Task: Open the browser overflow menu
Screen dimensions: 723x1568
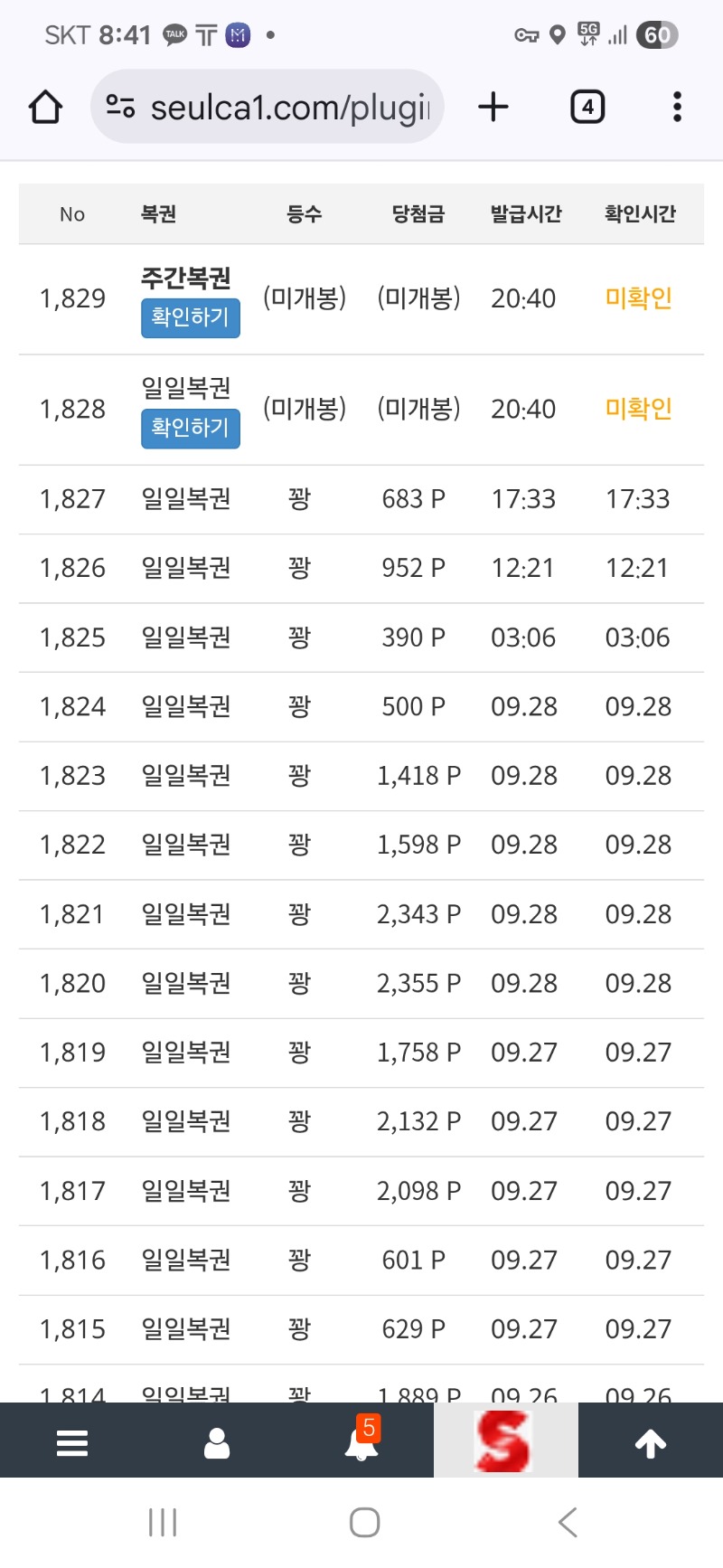Action: click(677, 108)
